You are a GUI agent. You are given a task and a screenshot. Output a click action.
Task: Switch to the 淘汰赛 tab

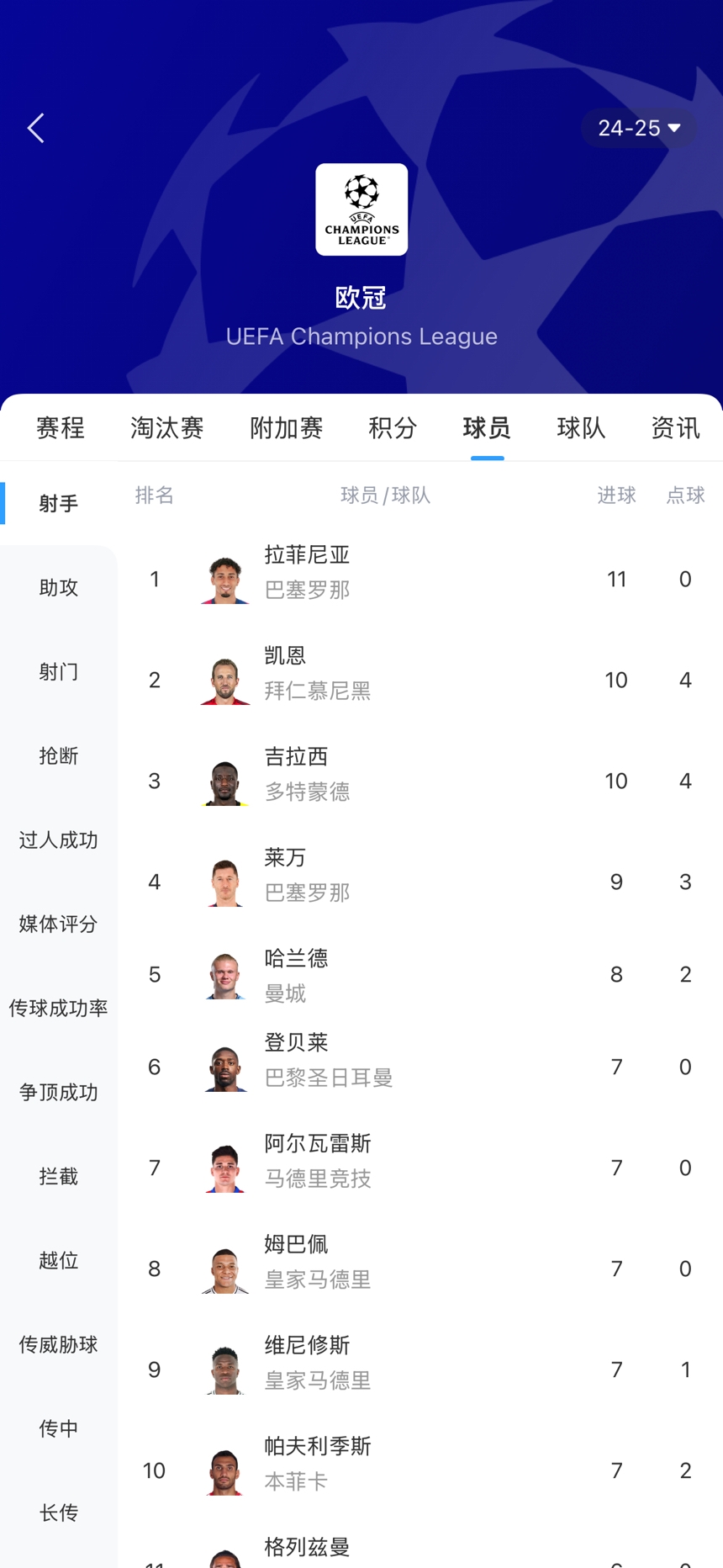click(x=166, y=428)
